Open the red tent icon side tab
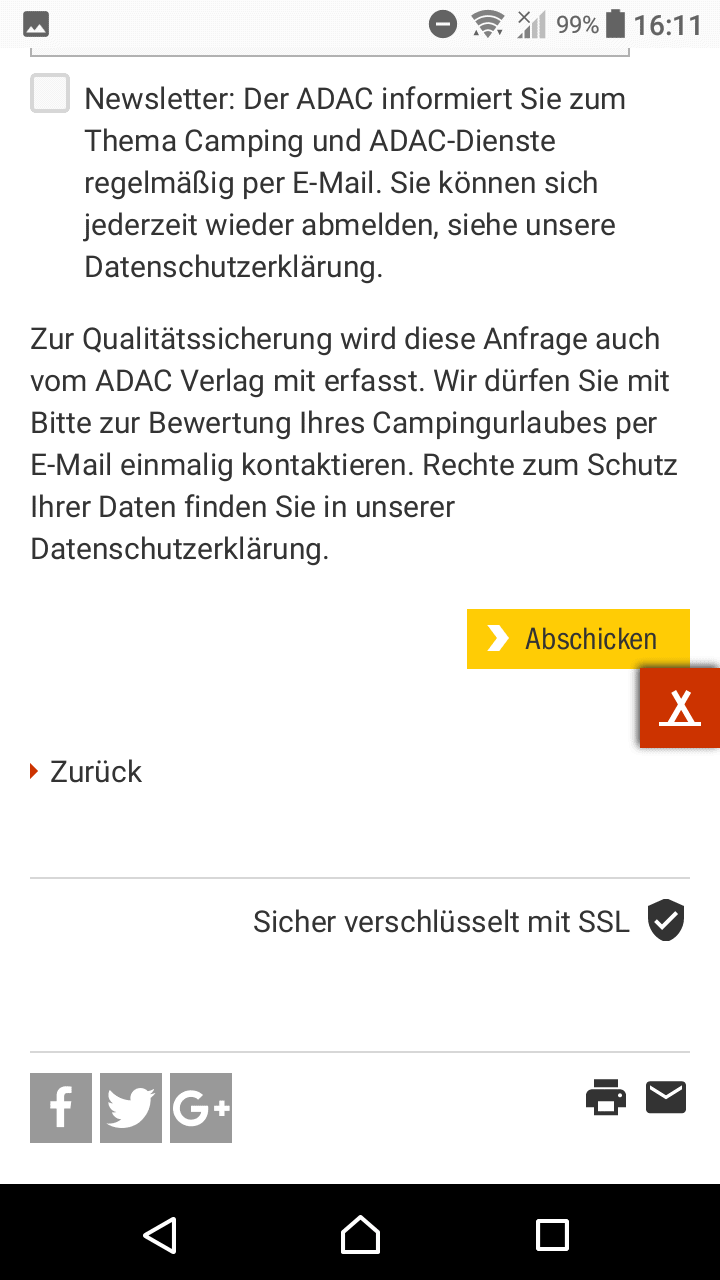The image size is (720, 1280). (x=680, y=708)
